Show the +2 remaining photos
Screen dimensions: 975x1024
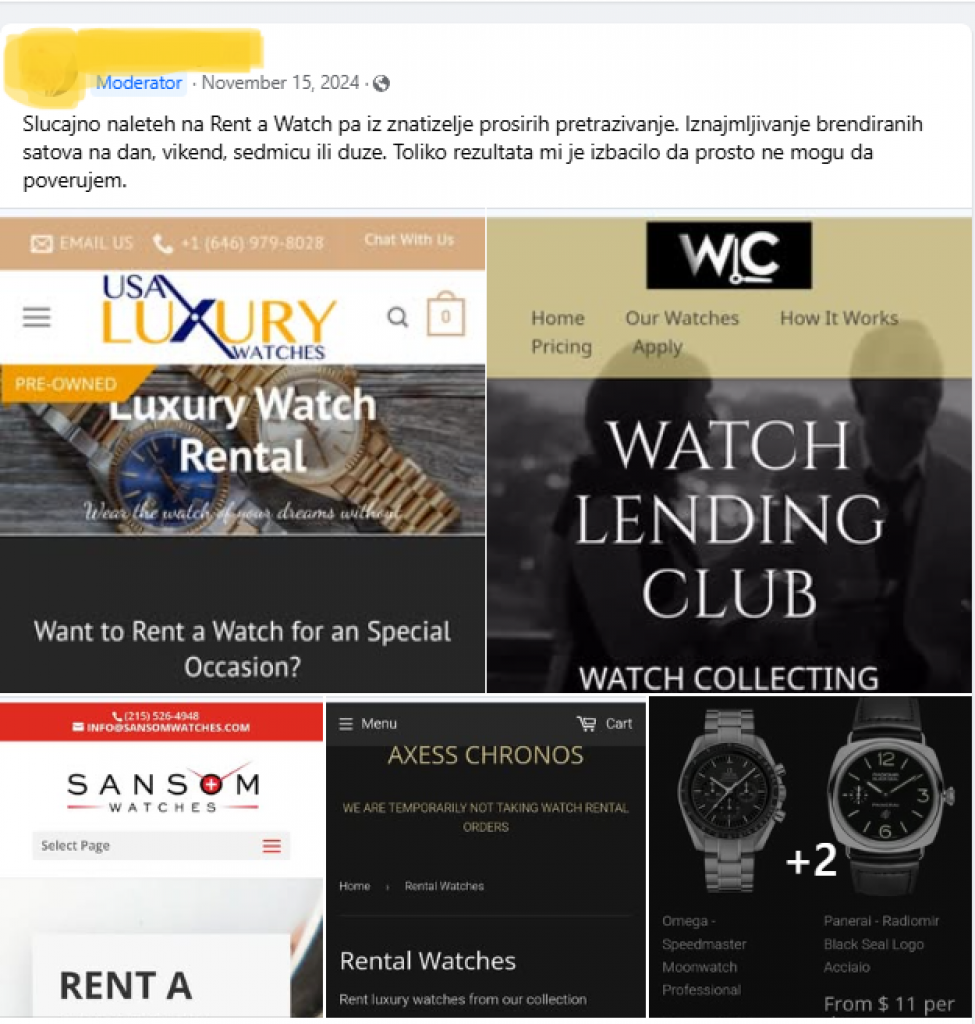(810, 858)
